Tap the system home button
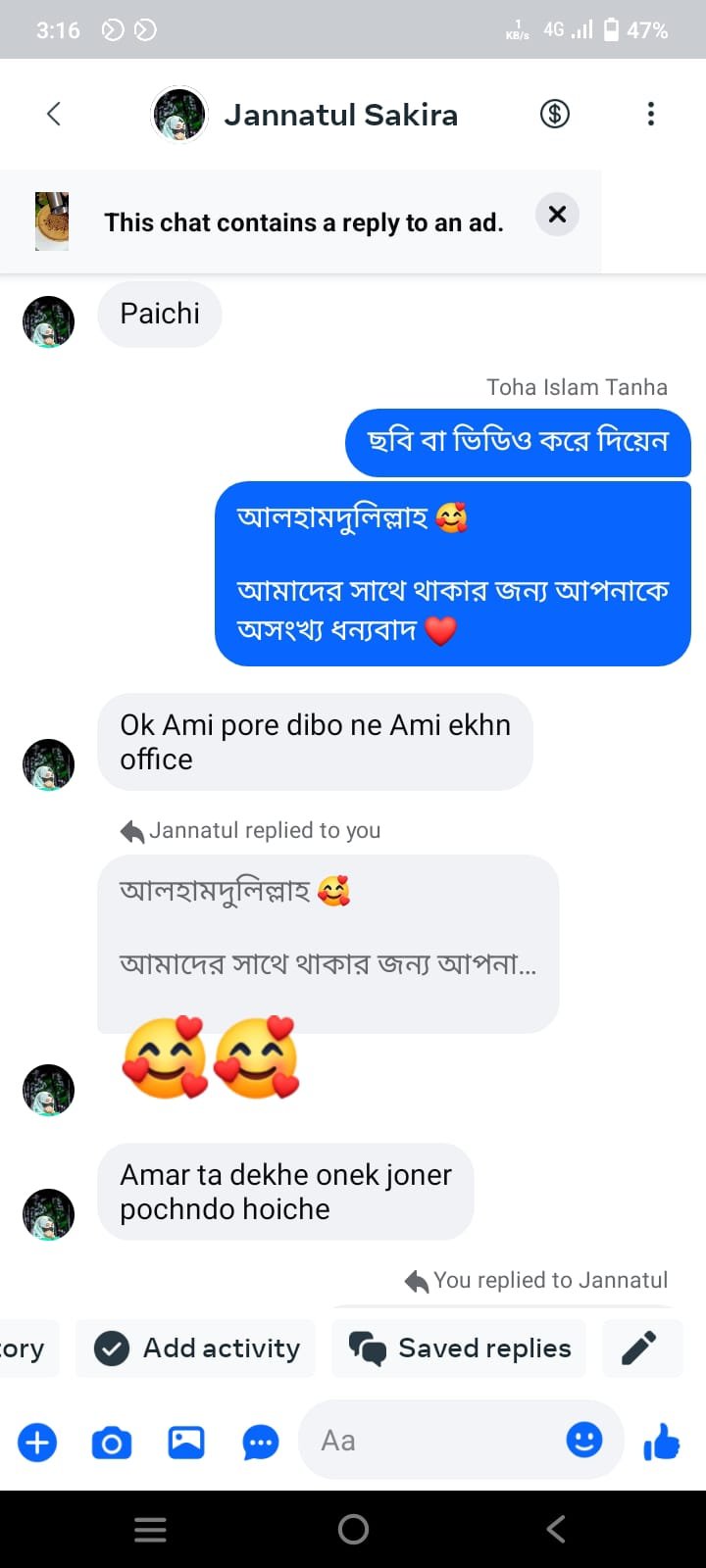Screen dimensions: 706x1568 tap(353, 1529)
